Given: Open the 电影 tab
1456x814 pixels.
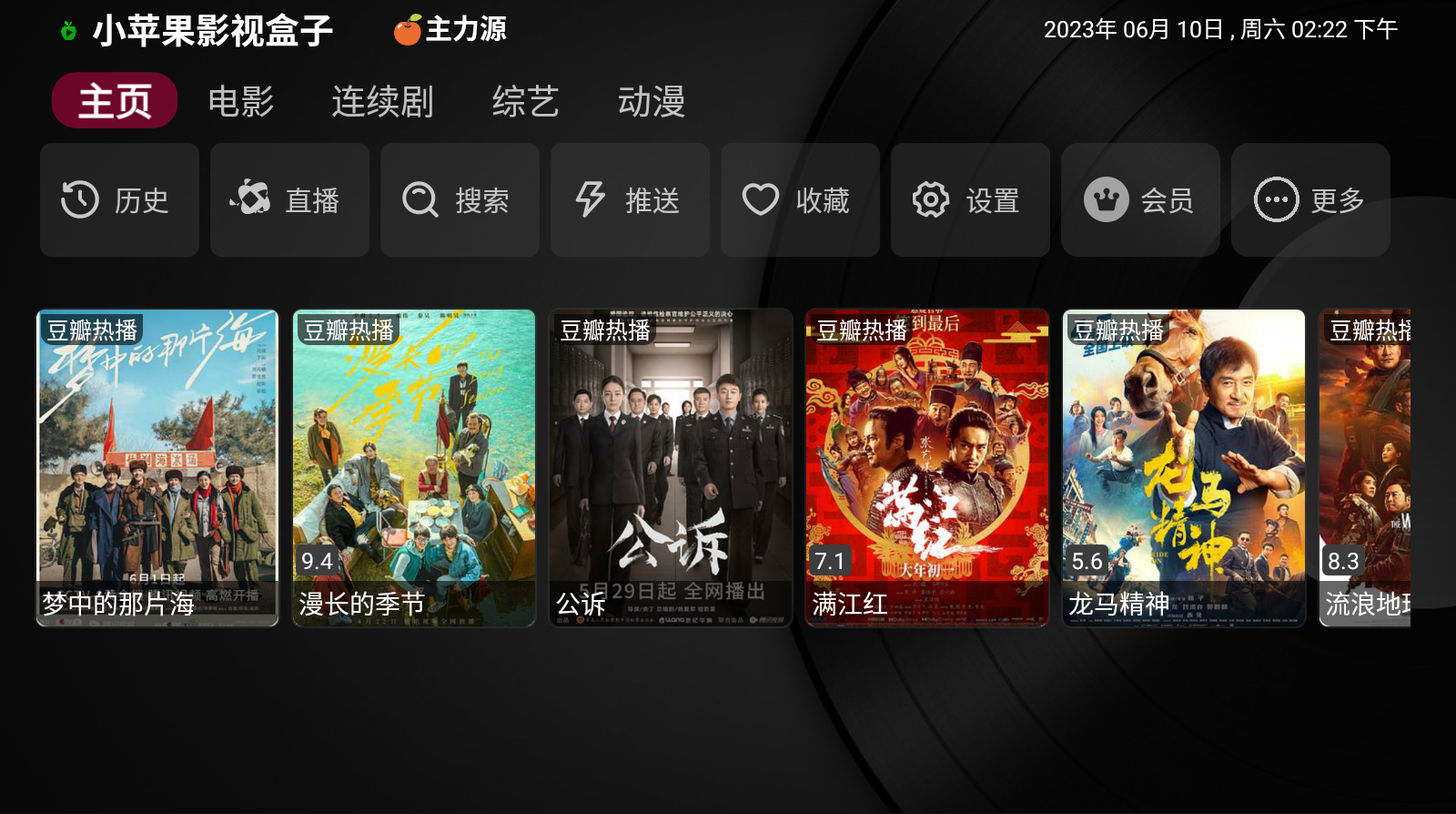Looking at the screenshot, I should (x=241, y=101).
